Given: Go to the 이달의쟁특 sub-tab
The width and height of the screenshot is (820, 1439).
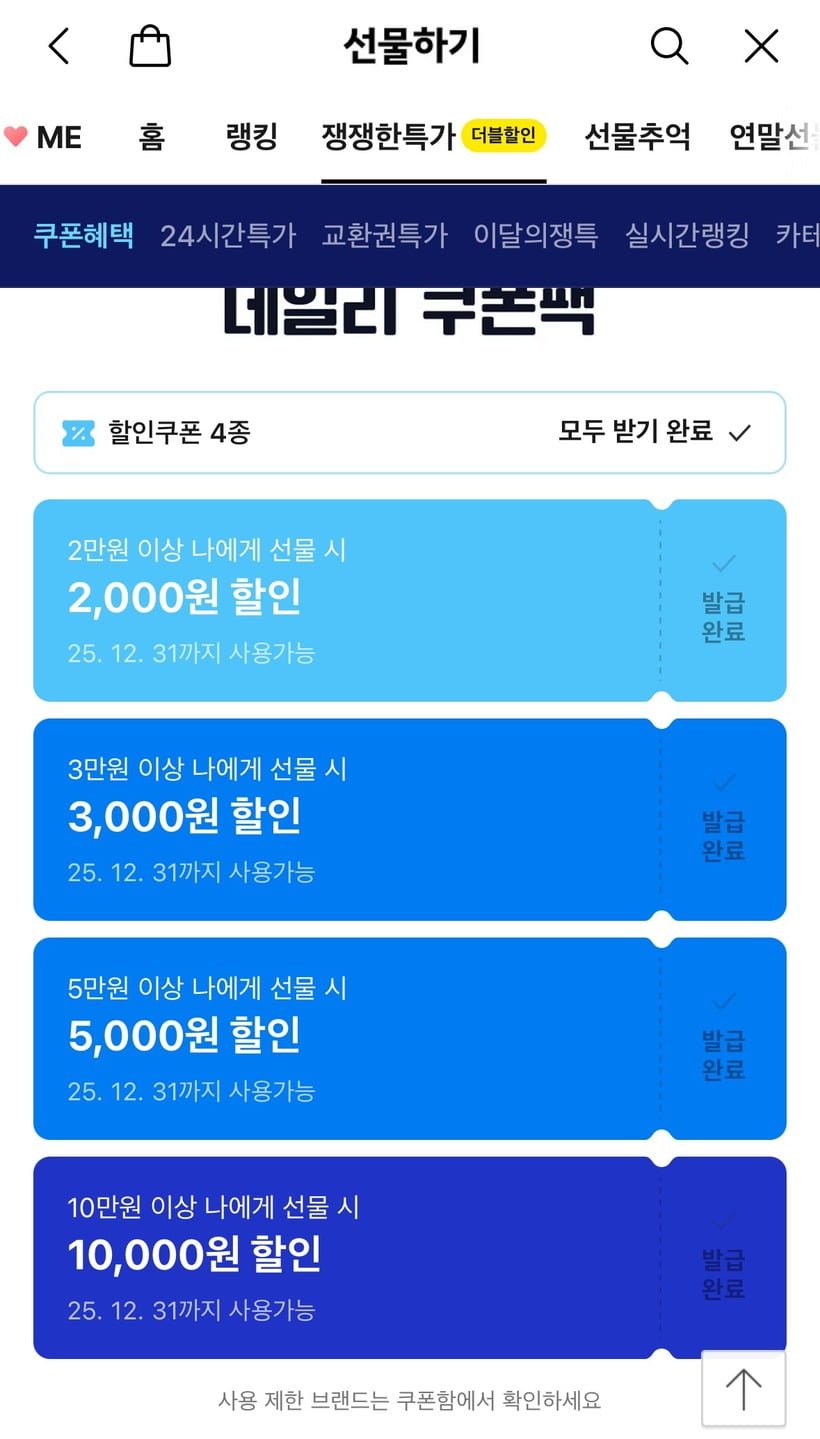Looking at the screenshot, I should 535,235.
